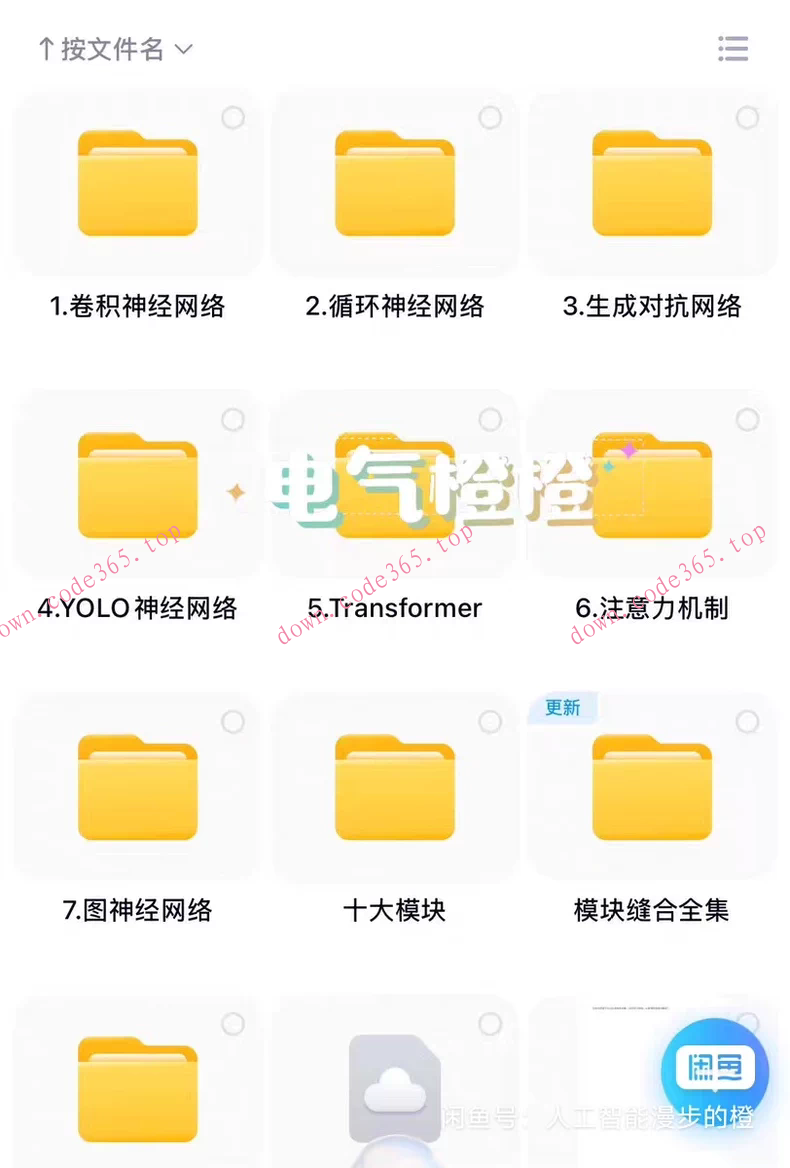Screen dimensions: 790x1168
Task: Open the 6.注意力机制 folder
Action: click(x=652, y=487)
